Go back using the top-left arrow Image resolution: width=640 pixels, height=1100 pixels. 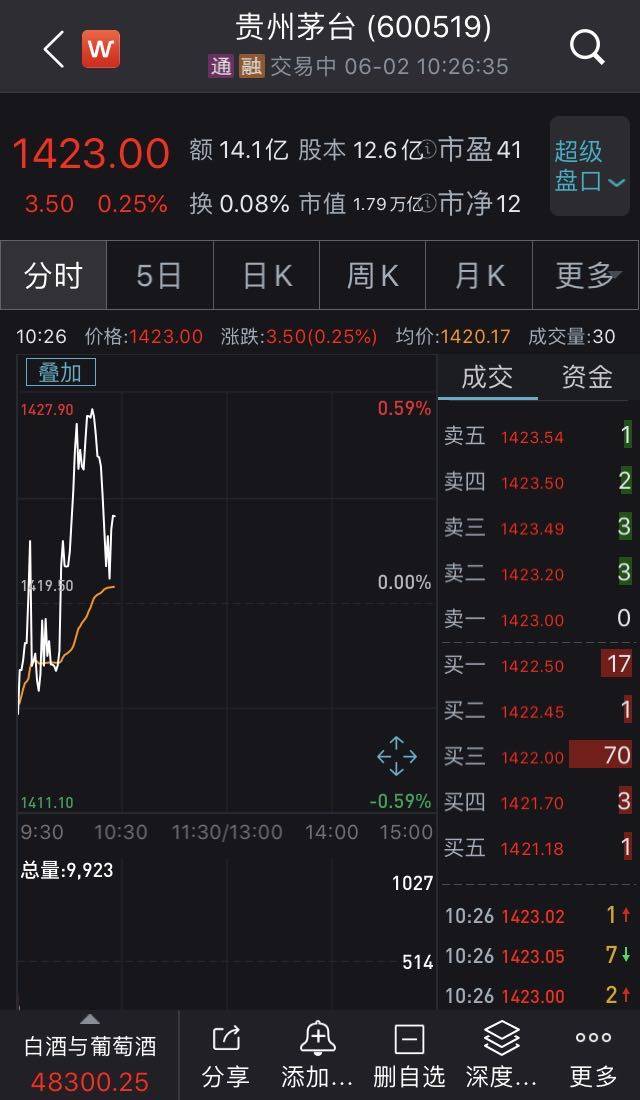click(54, 49)
